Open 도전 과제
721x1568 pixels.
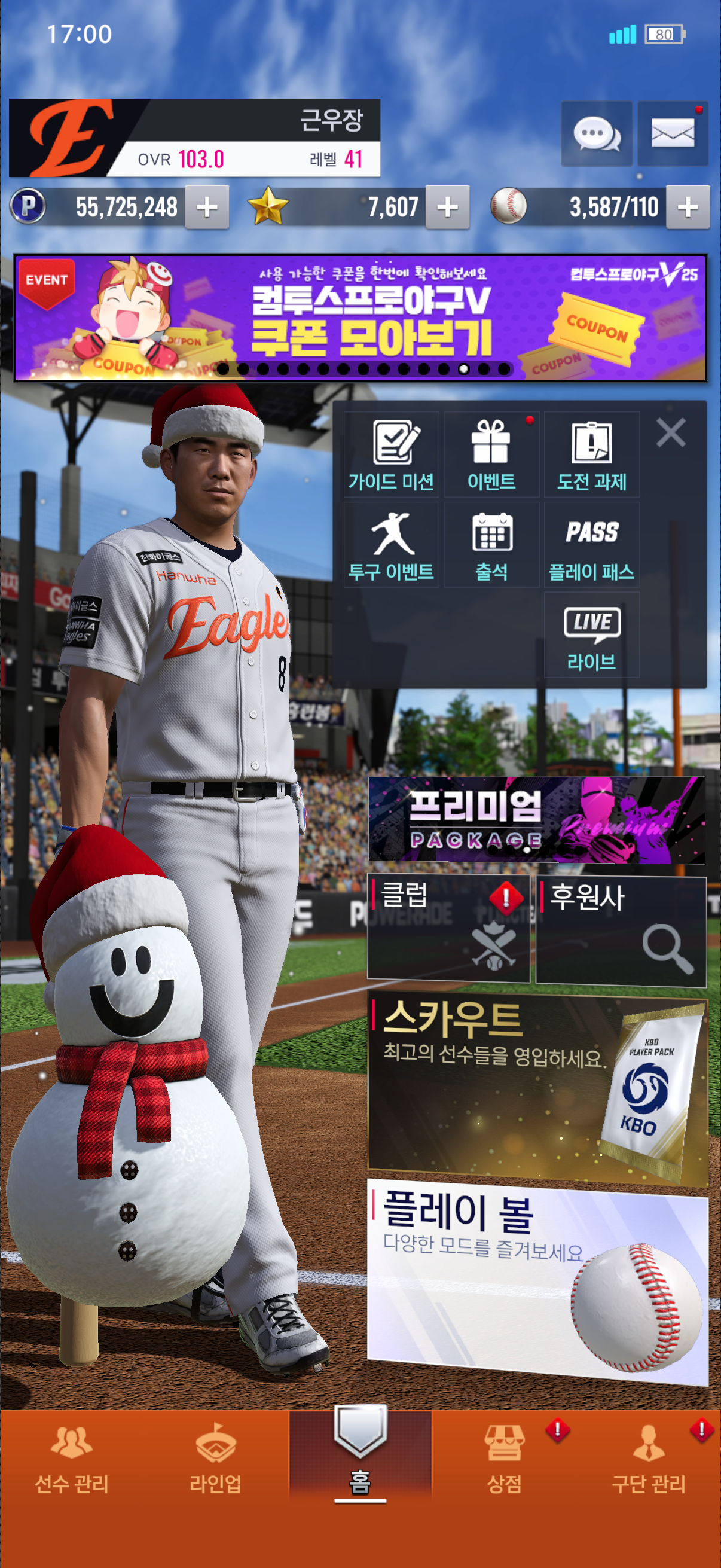591,454
